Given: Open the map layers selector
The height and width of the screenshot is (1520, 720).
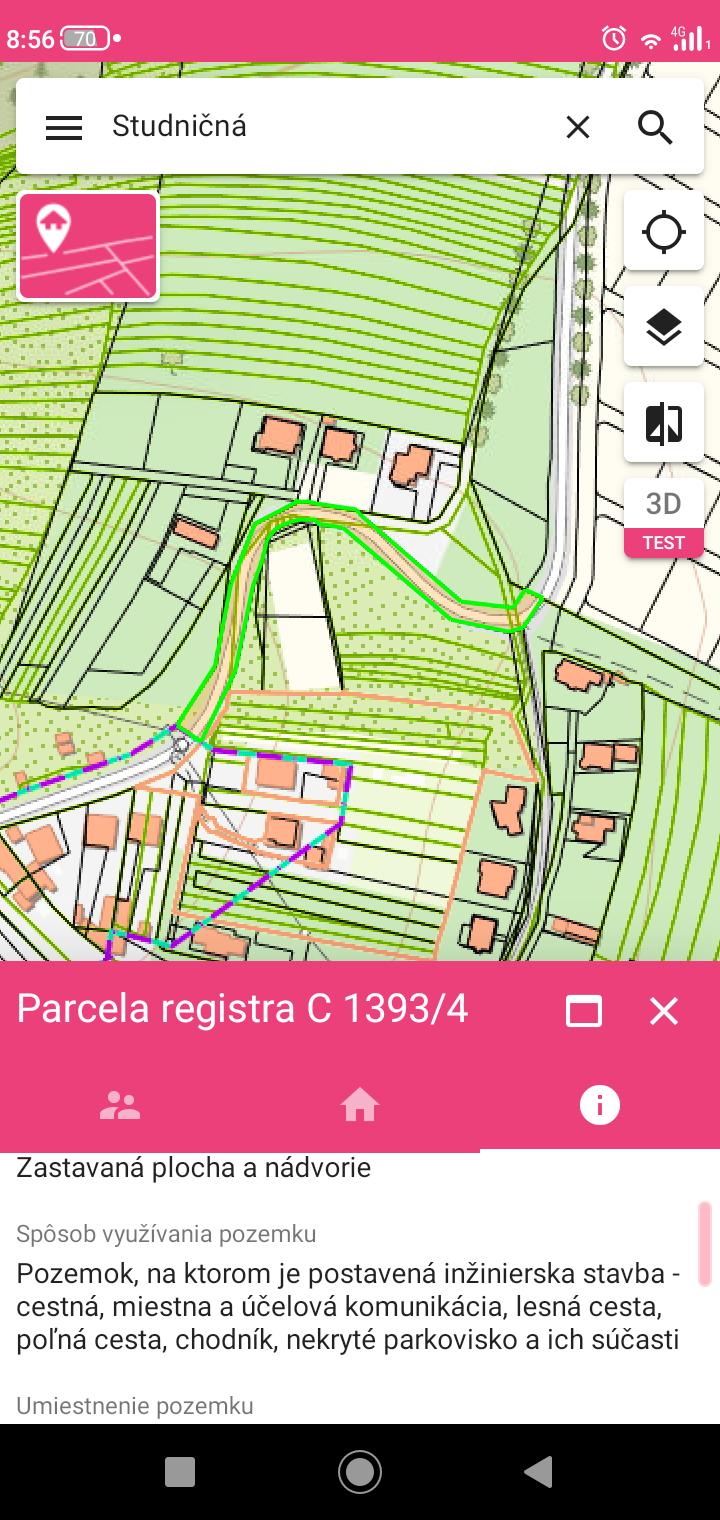Looking at the screenshot, I should point(664,327).
